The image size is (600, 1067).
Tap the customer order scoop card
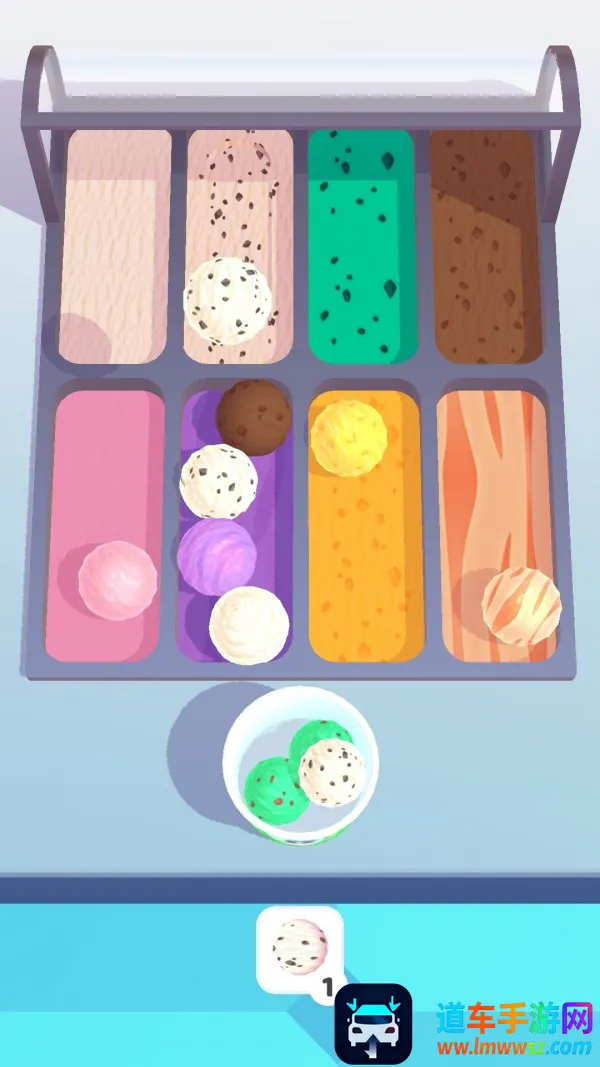300,948
